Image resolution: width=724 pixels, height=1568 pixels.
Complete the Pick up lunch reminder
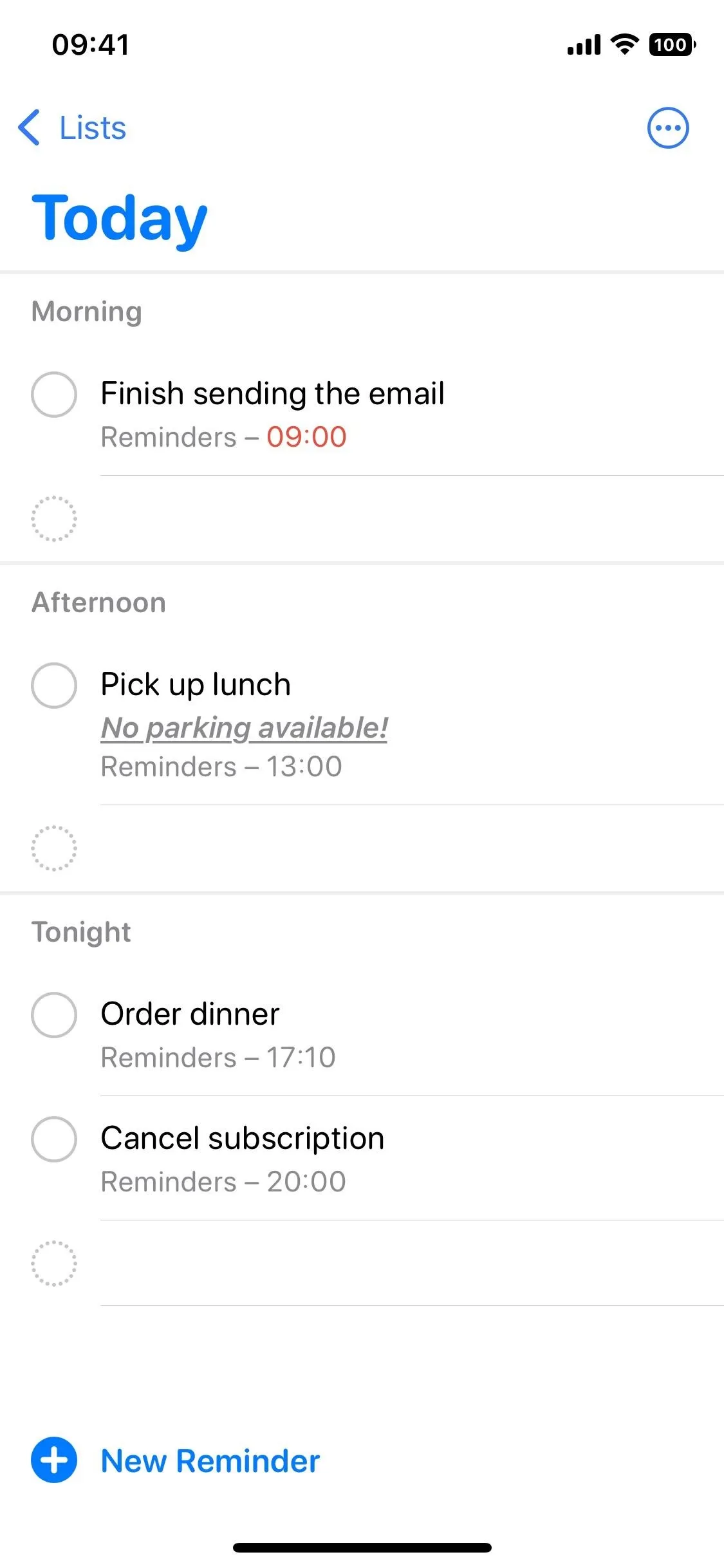pos(54,686)
